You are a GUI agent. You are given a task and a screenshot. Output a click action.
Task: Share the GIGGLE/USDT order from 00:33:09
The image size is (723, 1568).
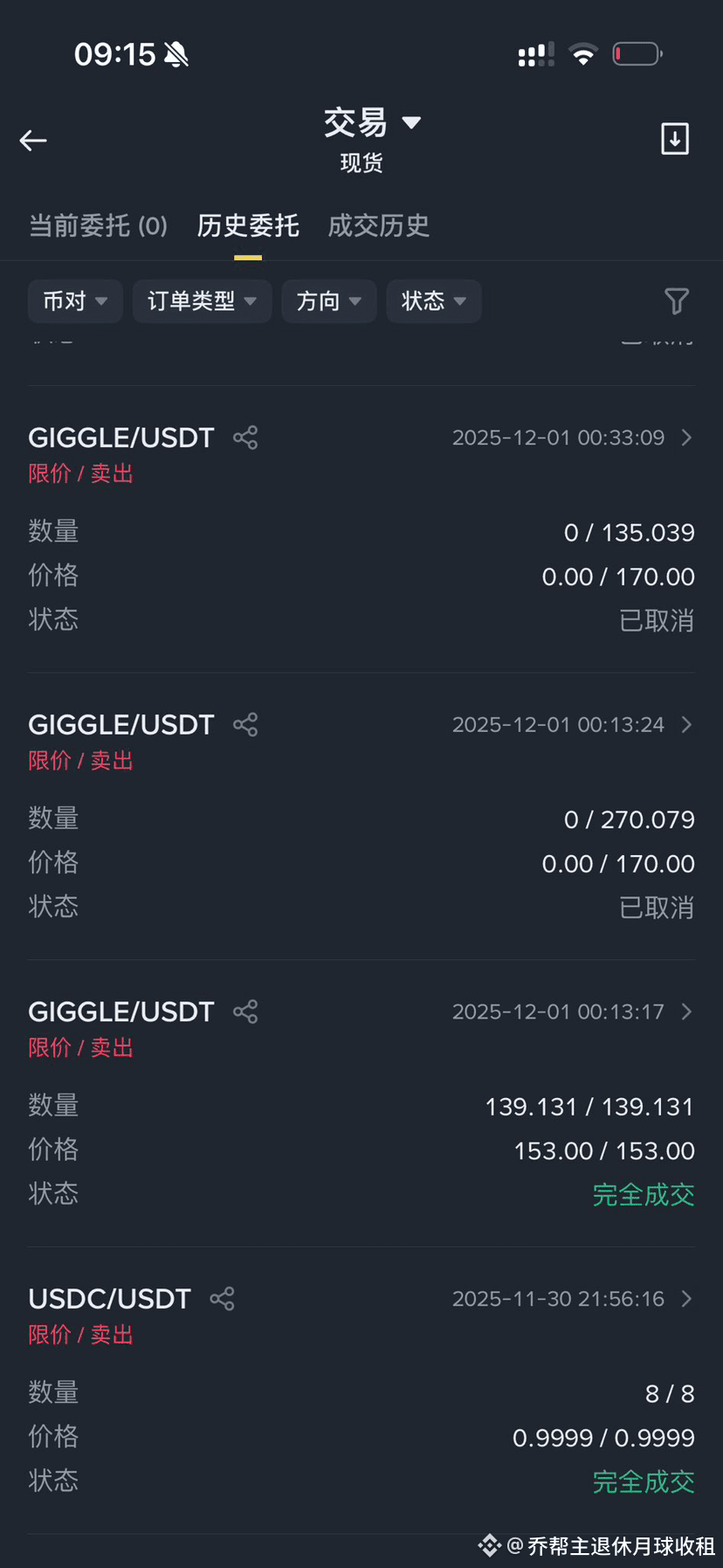(x=245, y=438)
